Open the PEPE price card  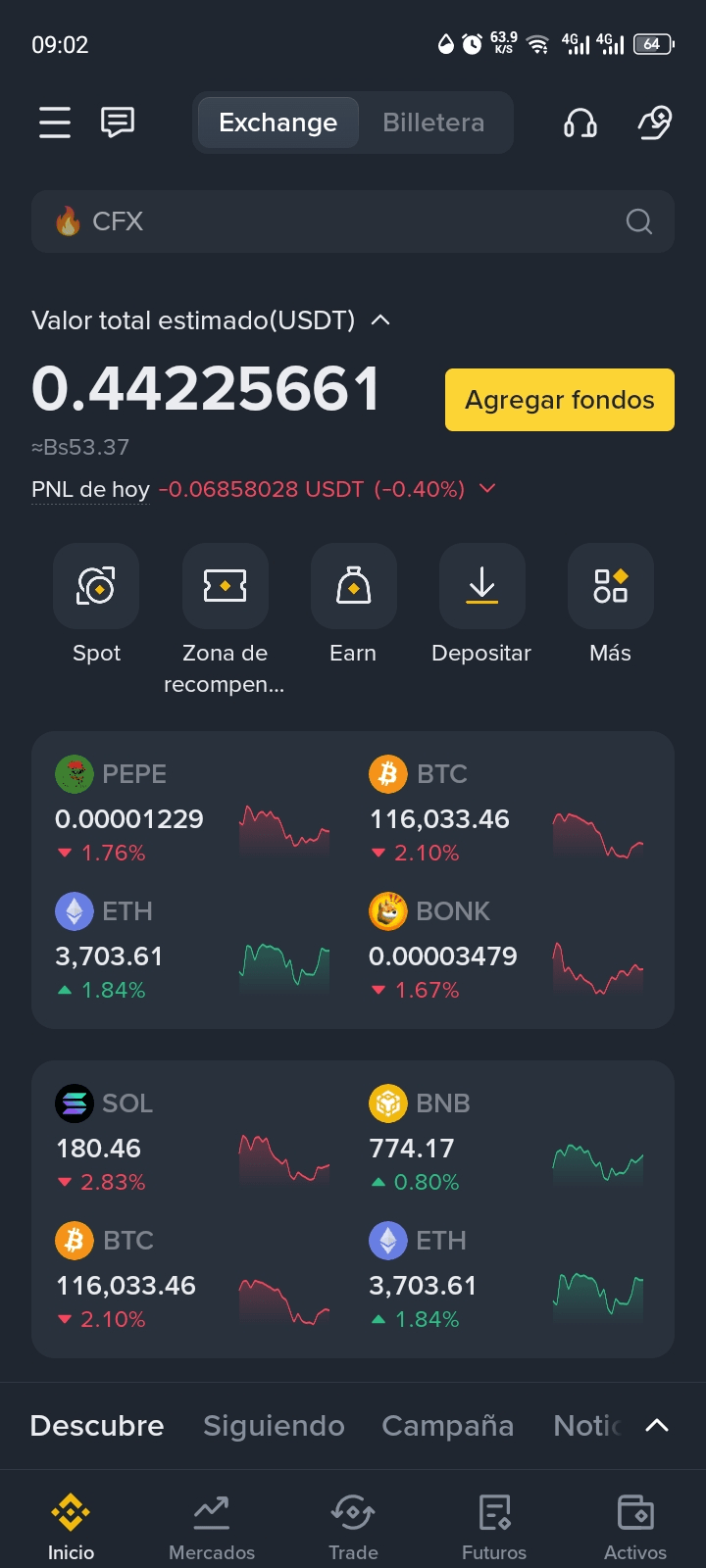[x=194, y=811]
